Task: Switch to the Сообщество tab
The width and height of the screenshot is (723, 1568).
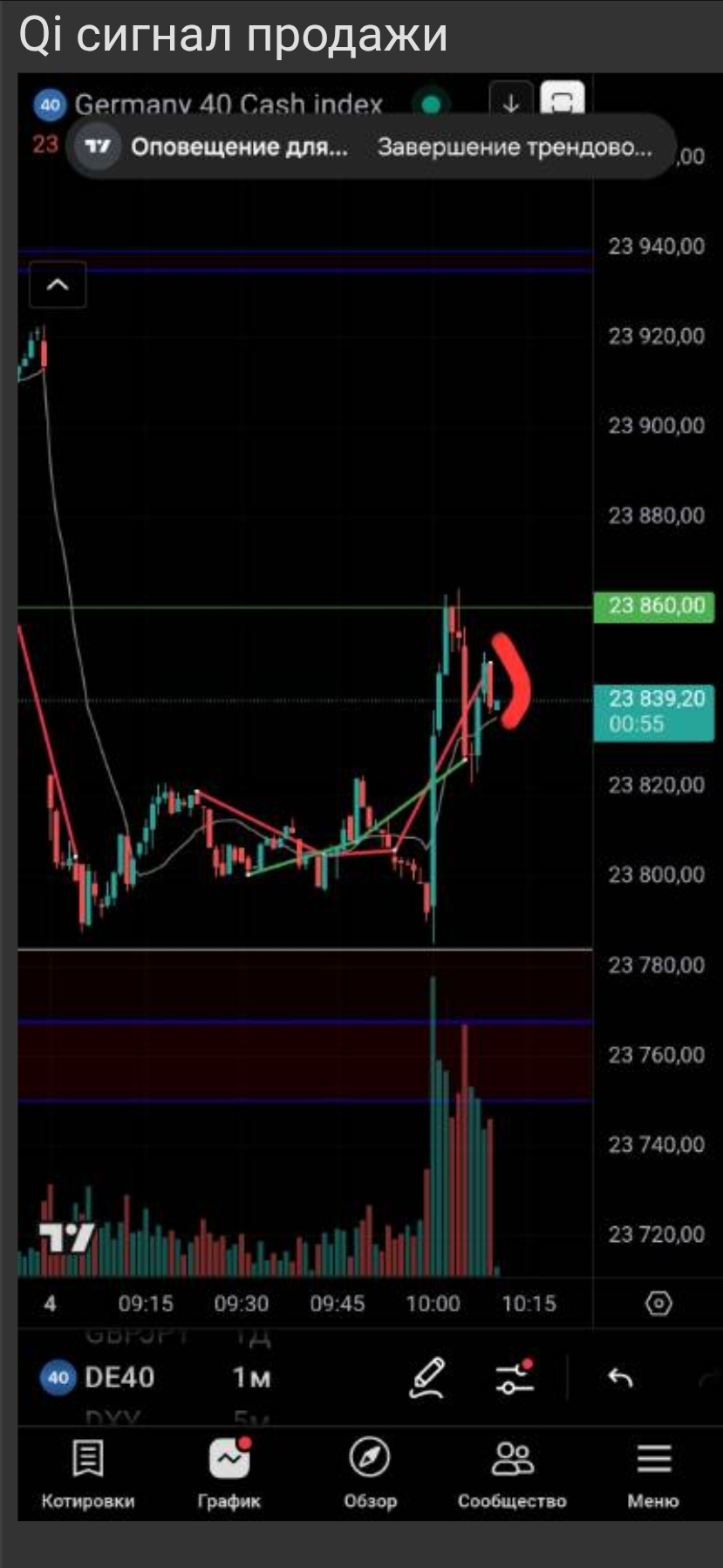Action: click(512, 1474)
